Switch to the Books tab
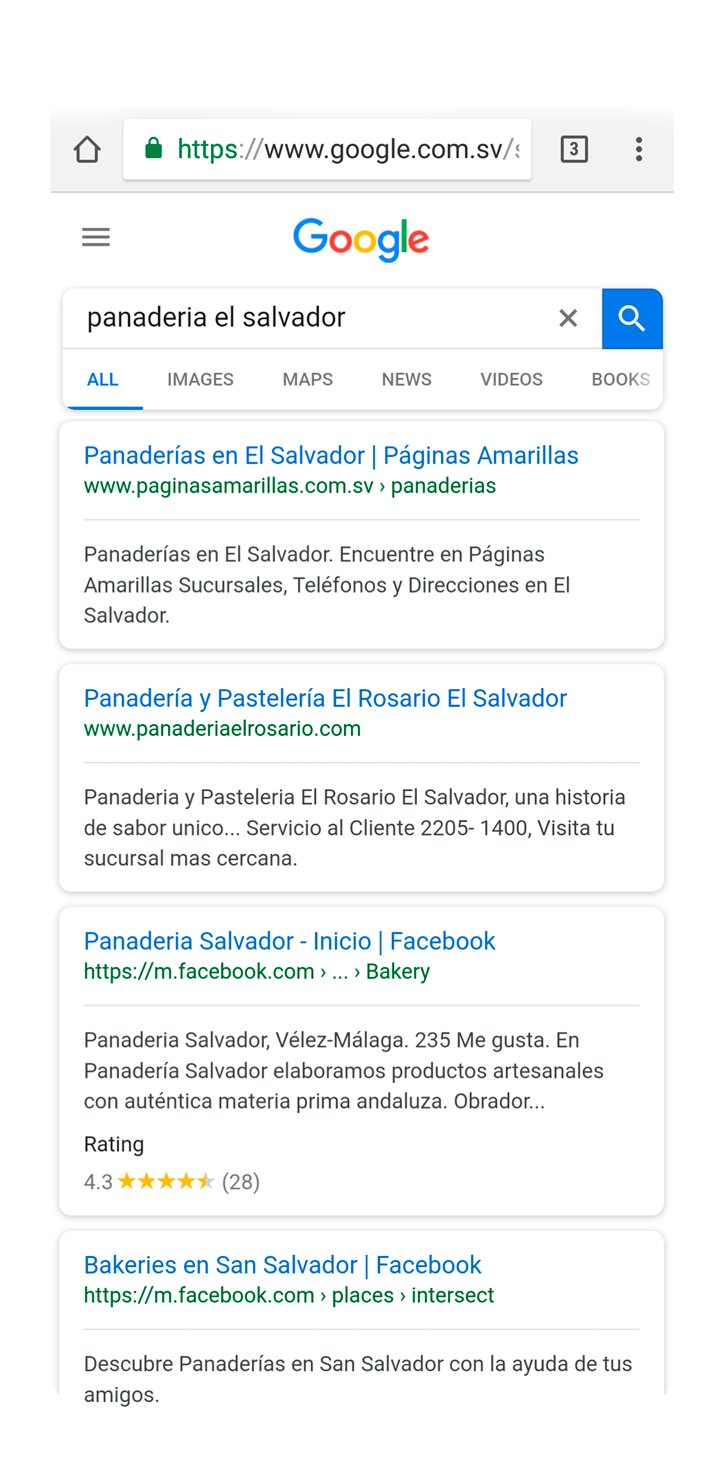This screenshot has height=1472, width=714. [620, 380]
